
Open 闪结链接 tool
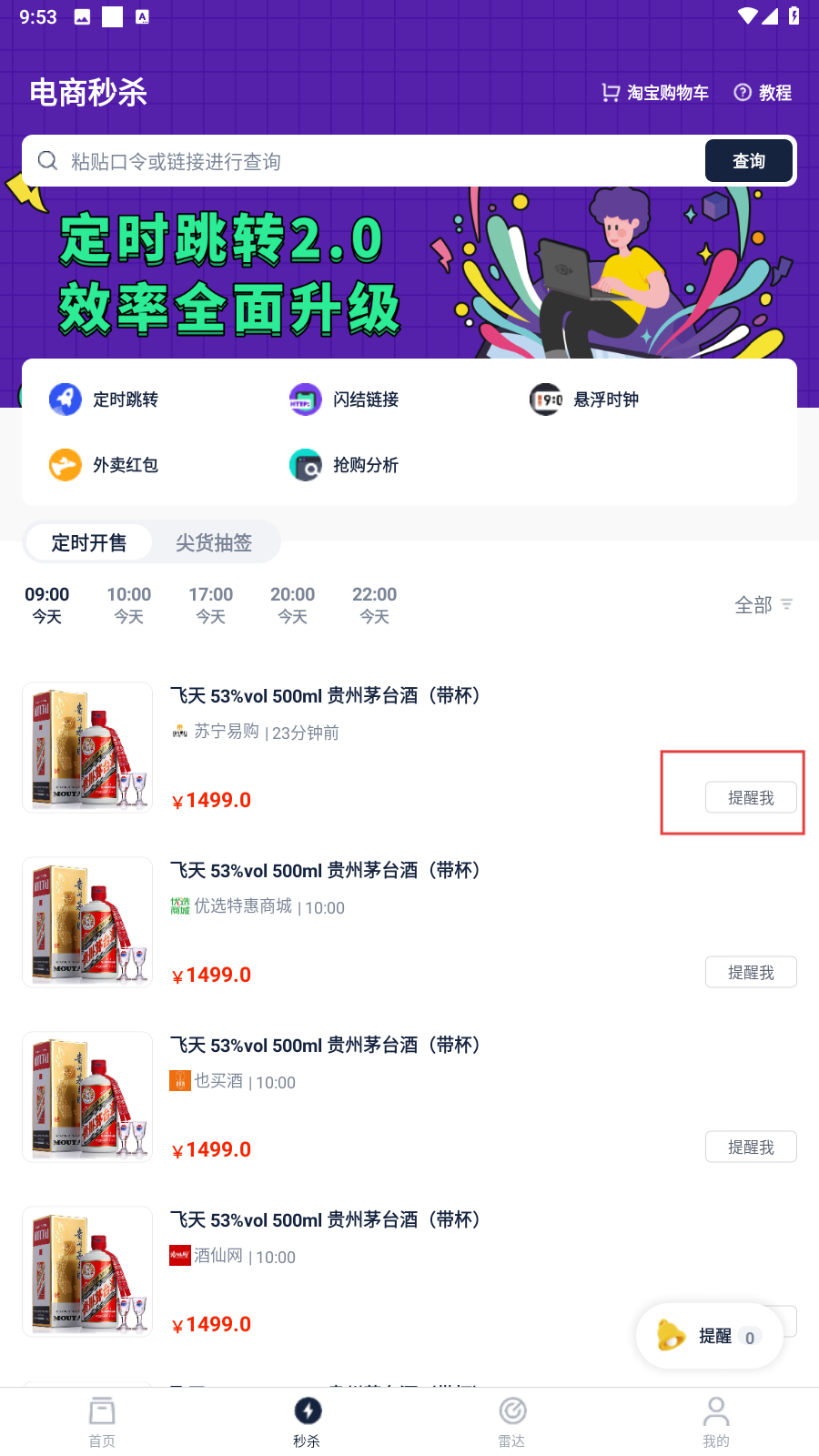click(x=344, y=399)
